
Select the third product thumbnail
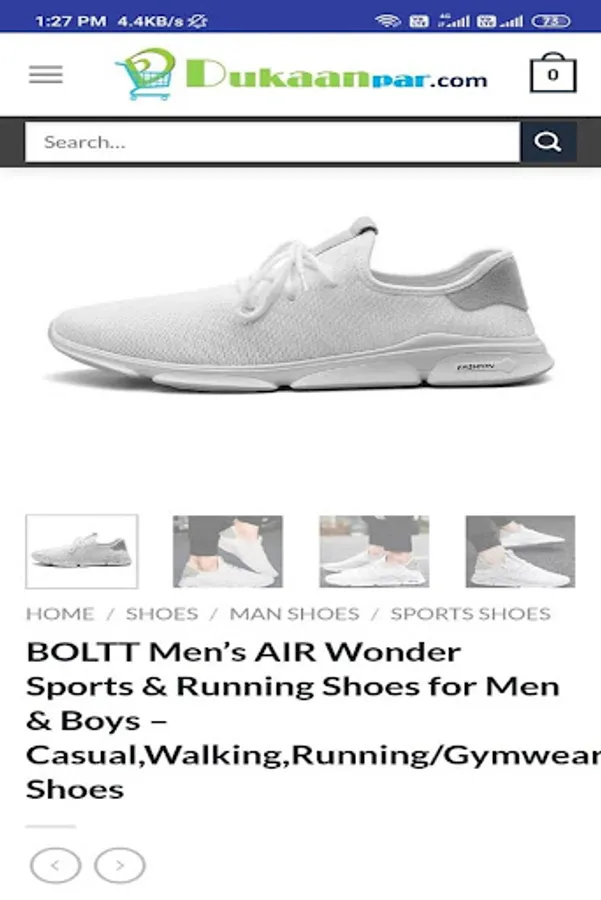374,552
